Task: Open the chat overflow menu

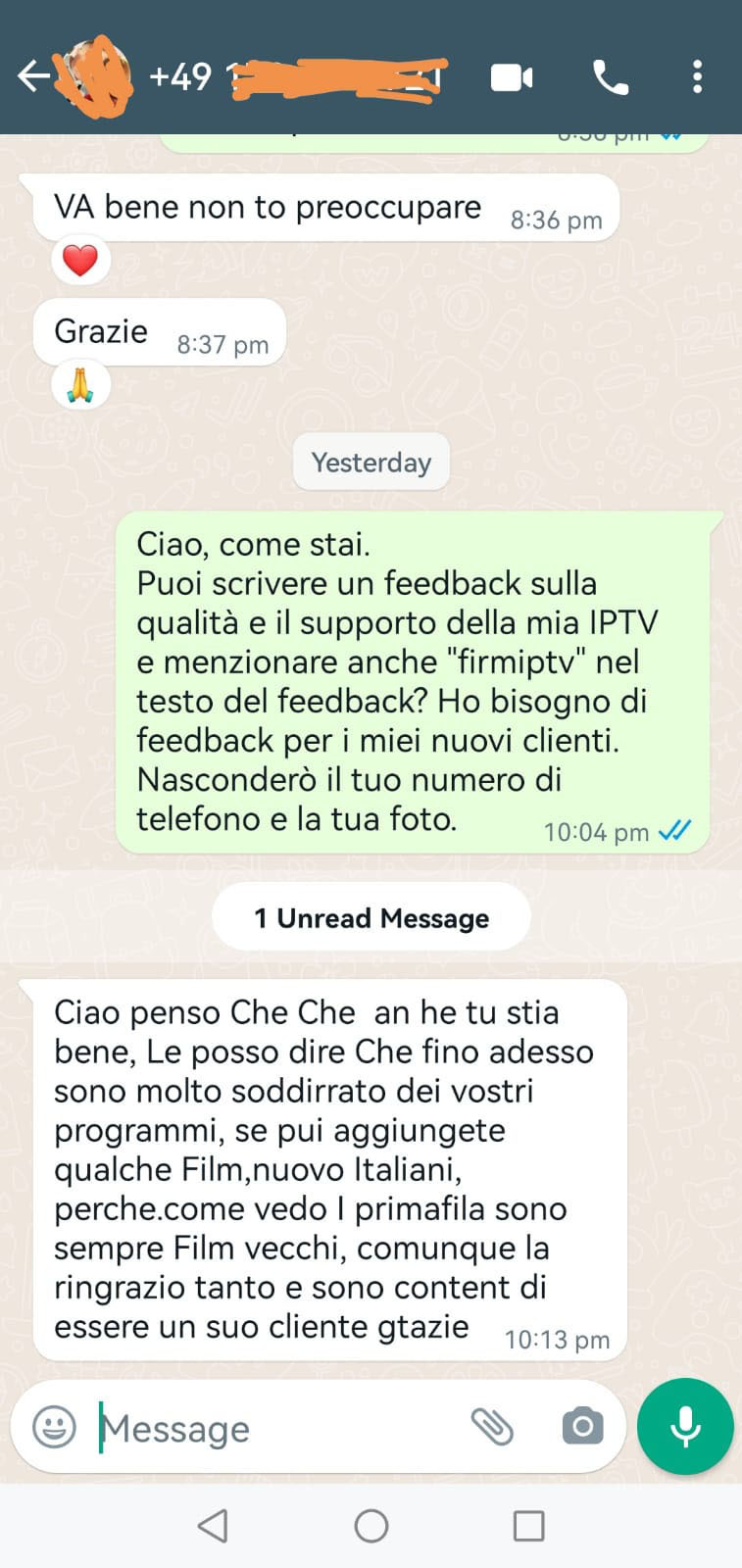Action: (x=697, y=77)
